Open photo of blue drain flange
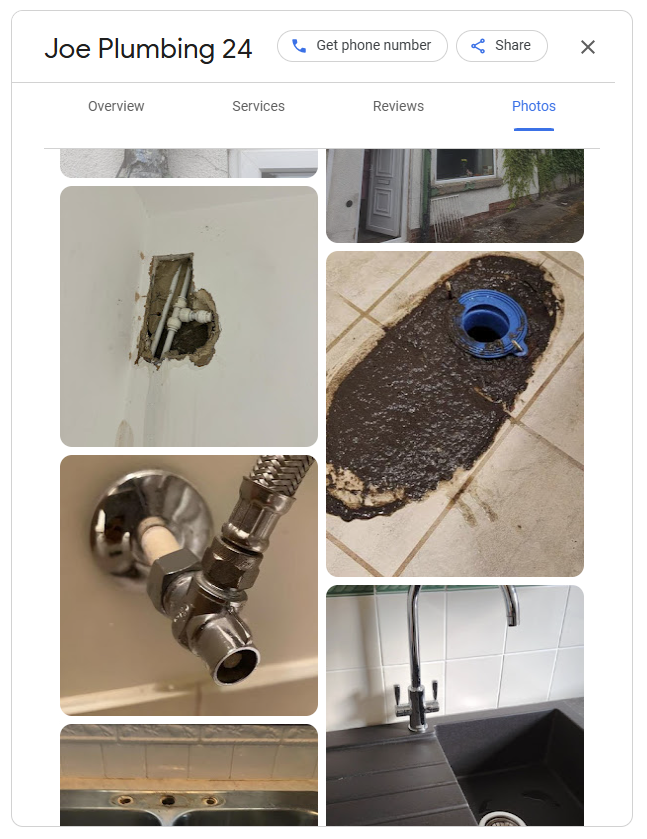Image resolution: width=647 pixels, height=839 pixels. click(454, 413)
